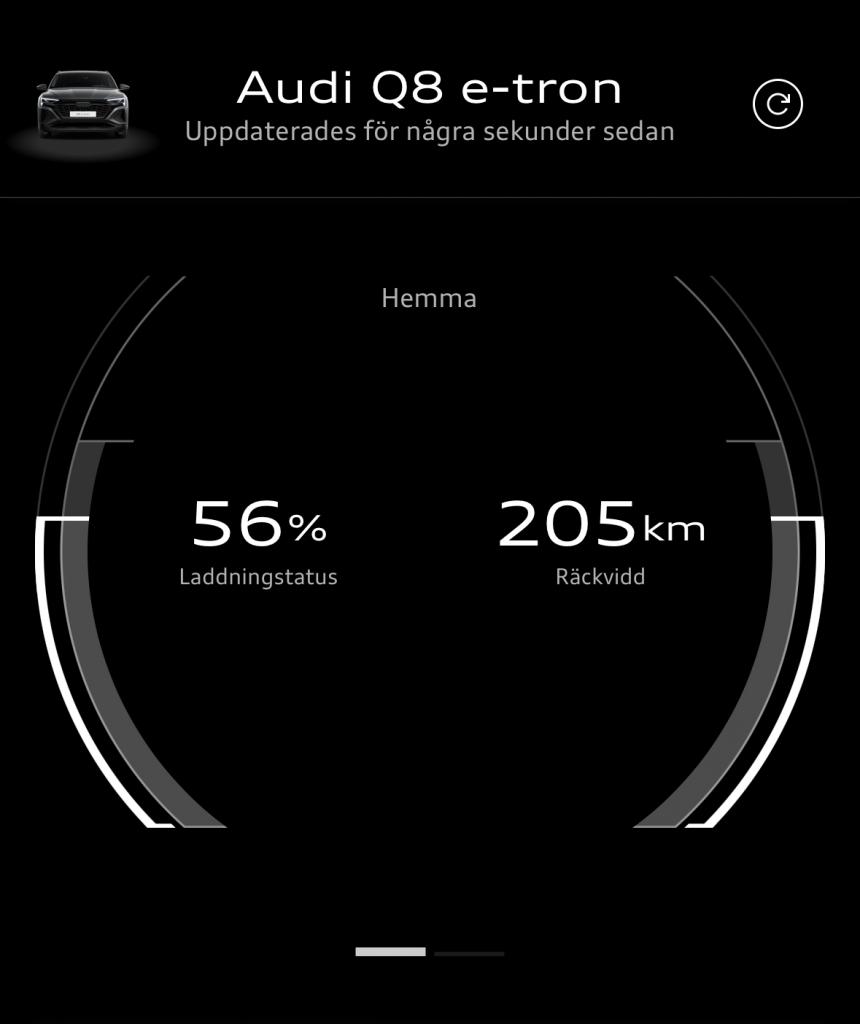Open the Audi Q8 e-tron car thumbnail
Screen dimensions: 860x1024
[x=82, y=104]
